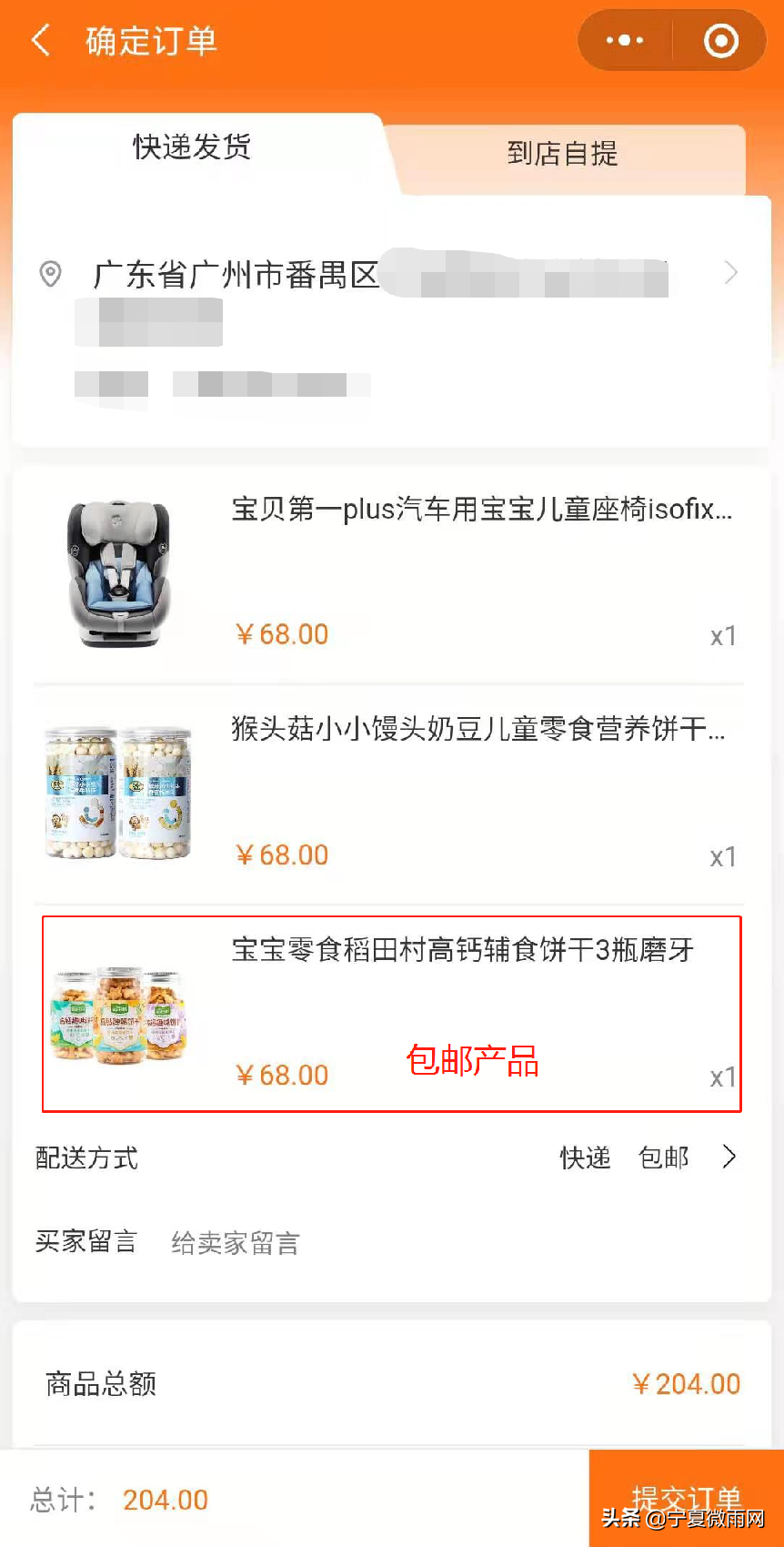Open the 宝宝零食稻田村高钙辅食饼干 item
The height and width of the screenshot is (1547, 784).
click(x=462, y=951)
